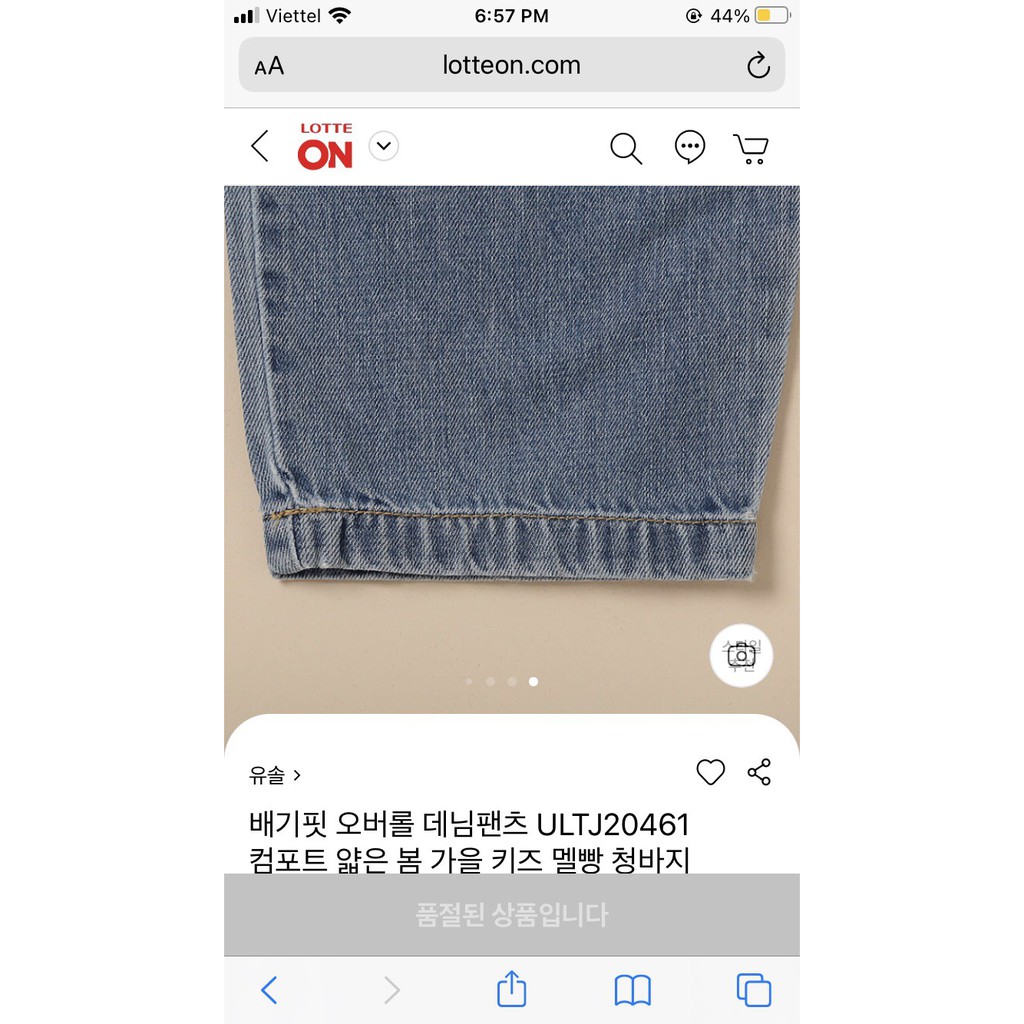This screenshot has width=1024, height=1024.
Task: Open camera search over product image
Action: tap(741, 655)
